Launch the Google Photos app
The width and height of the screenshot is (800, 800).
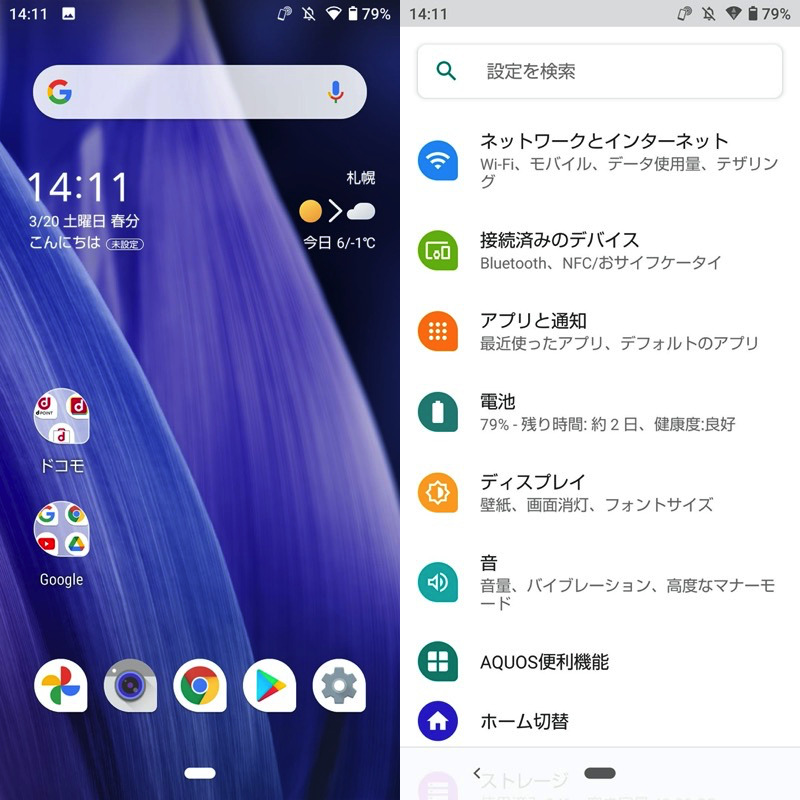tap(61, 685)
